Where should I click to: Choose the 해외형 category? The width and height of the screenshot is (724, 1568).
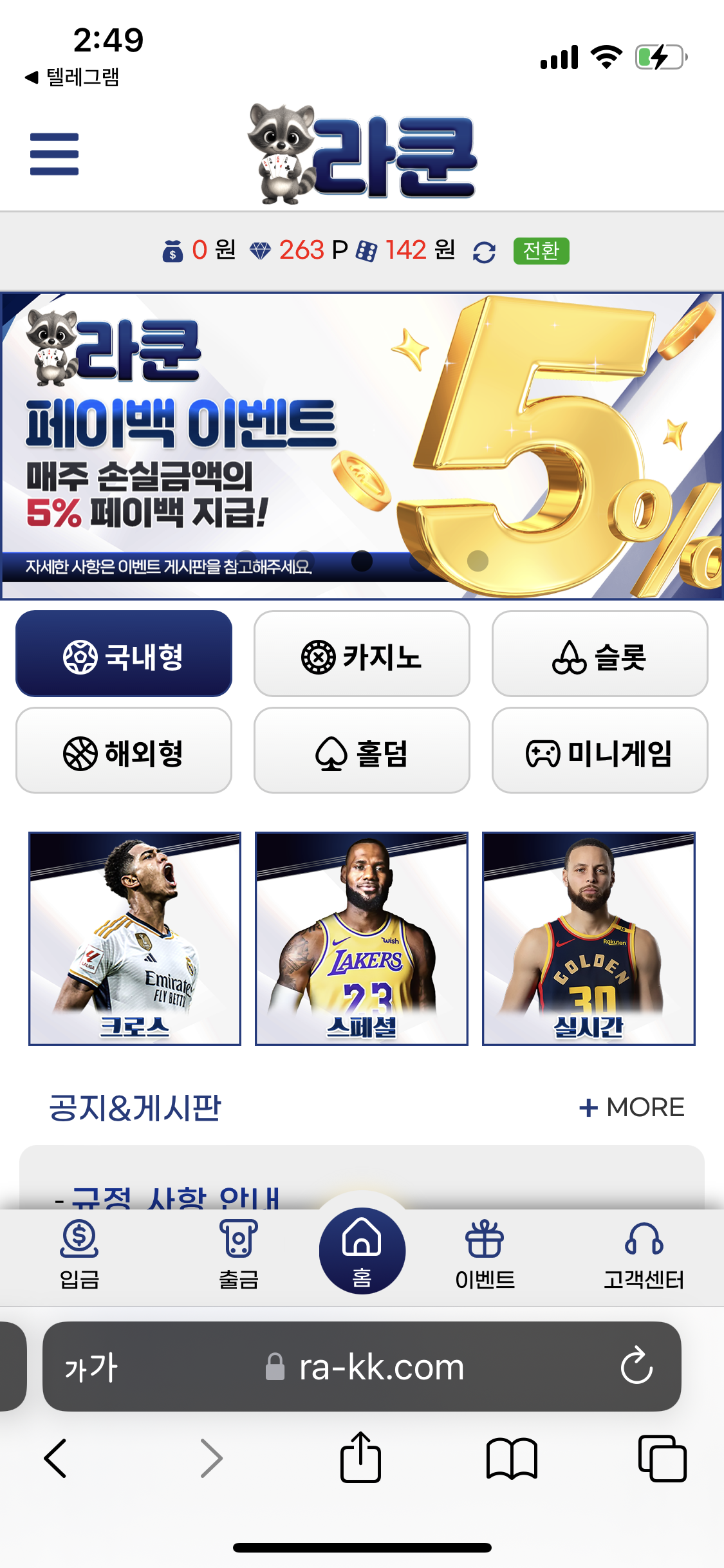(x=124, y=751)
